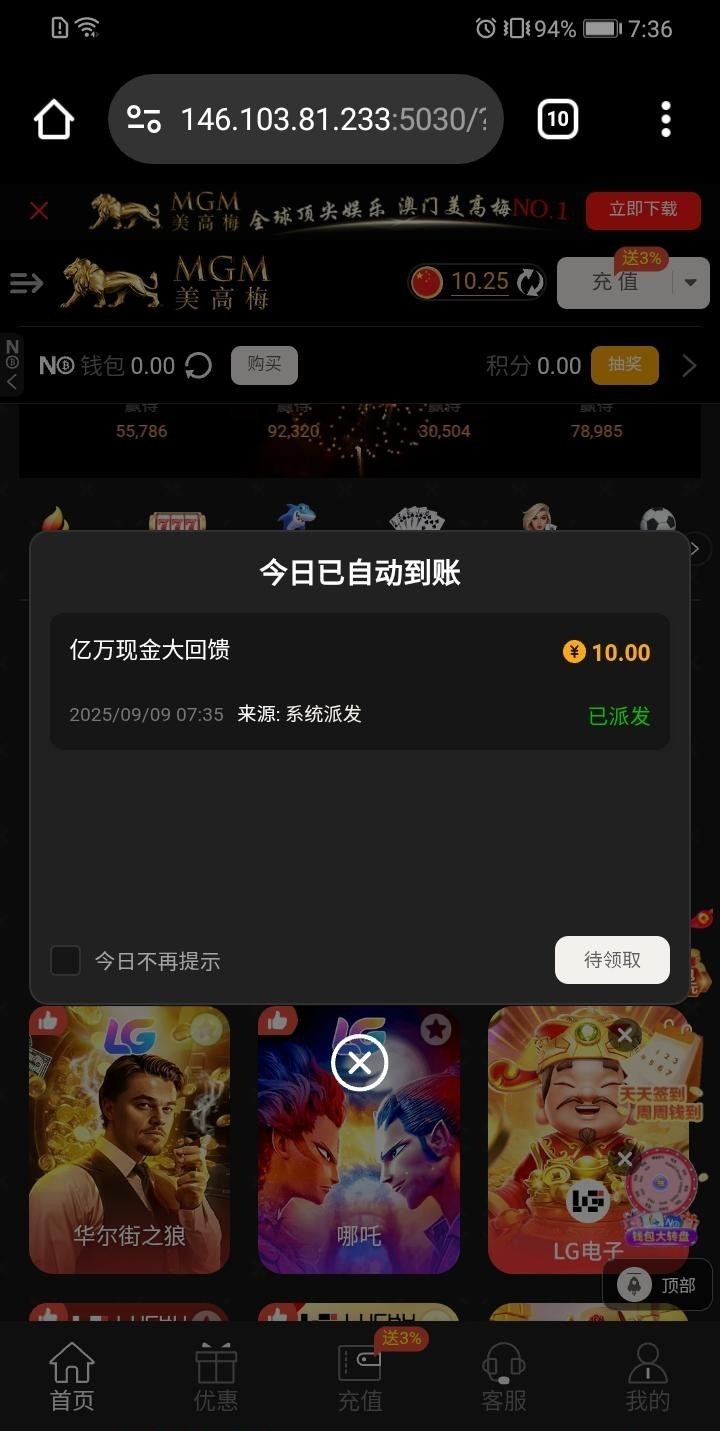Open the 华尔街之狼 game card
The image size is (720, 1431).
coord(130,1140)
